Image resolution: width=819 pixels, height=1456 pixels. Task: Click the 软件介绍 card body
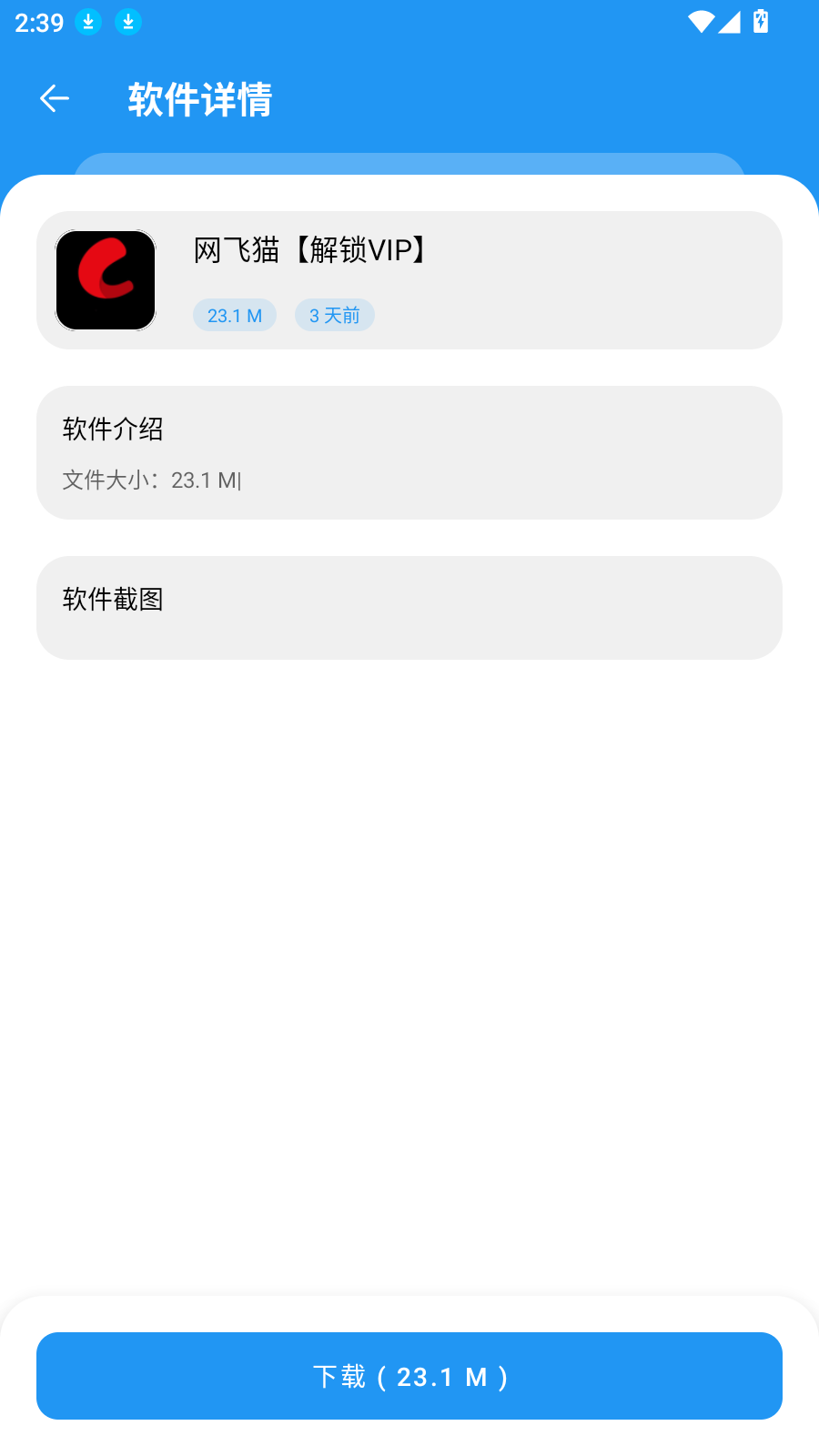[x=409, y=452]
